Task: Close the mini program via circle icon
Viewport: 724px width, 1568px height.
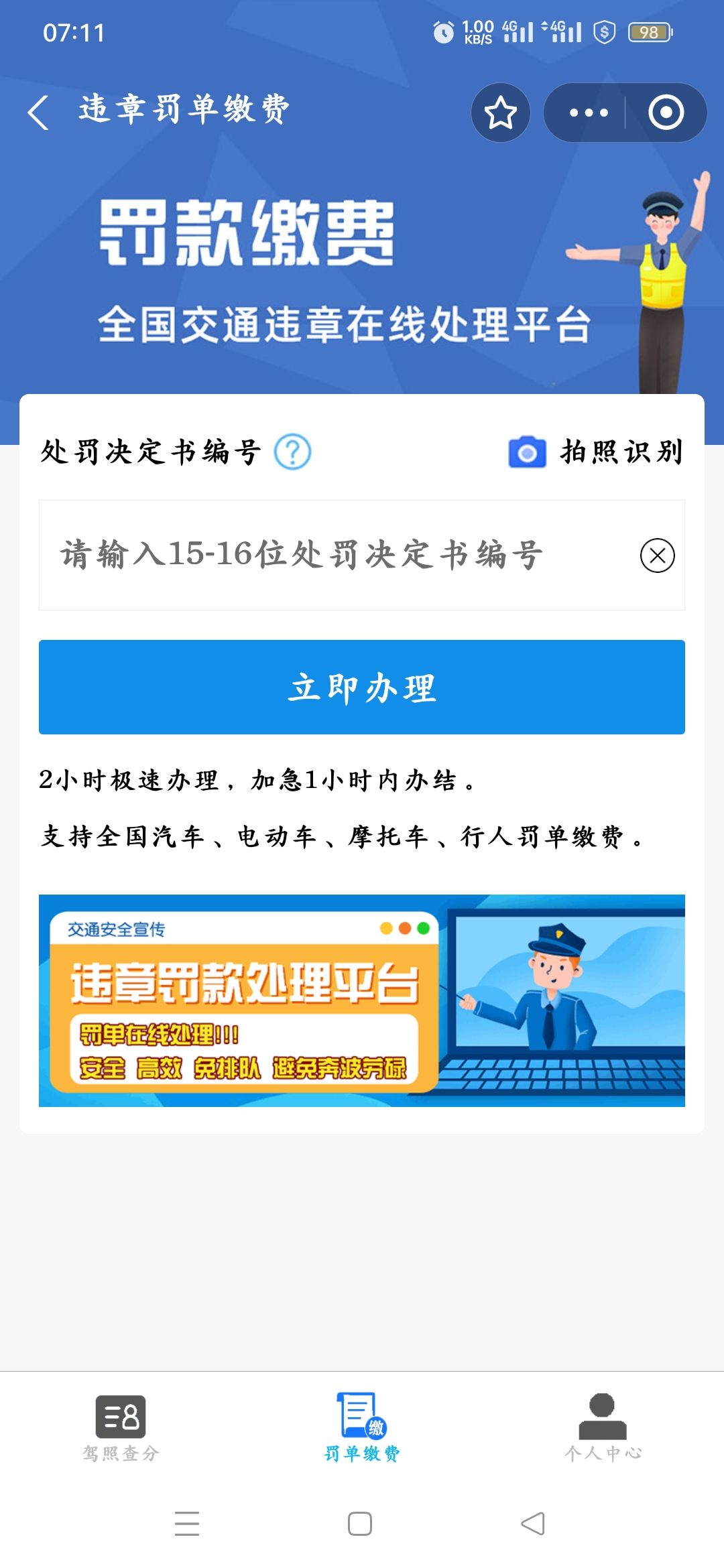Action: coord(666,112)
